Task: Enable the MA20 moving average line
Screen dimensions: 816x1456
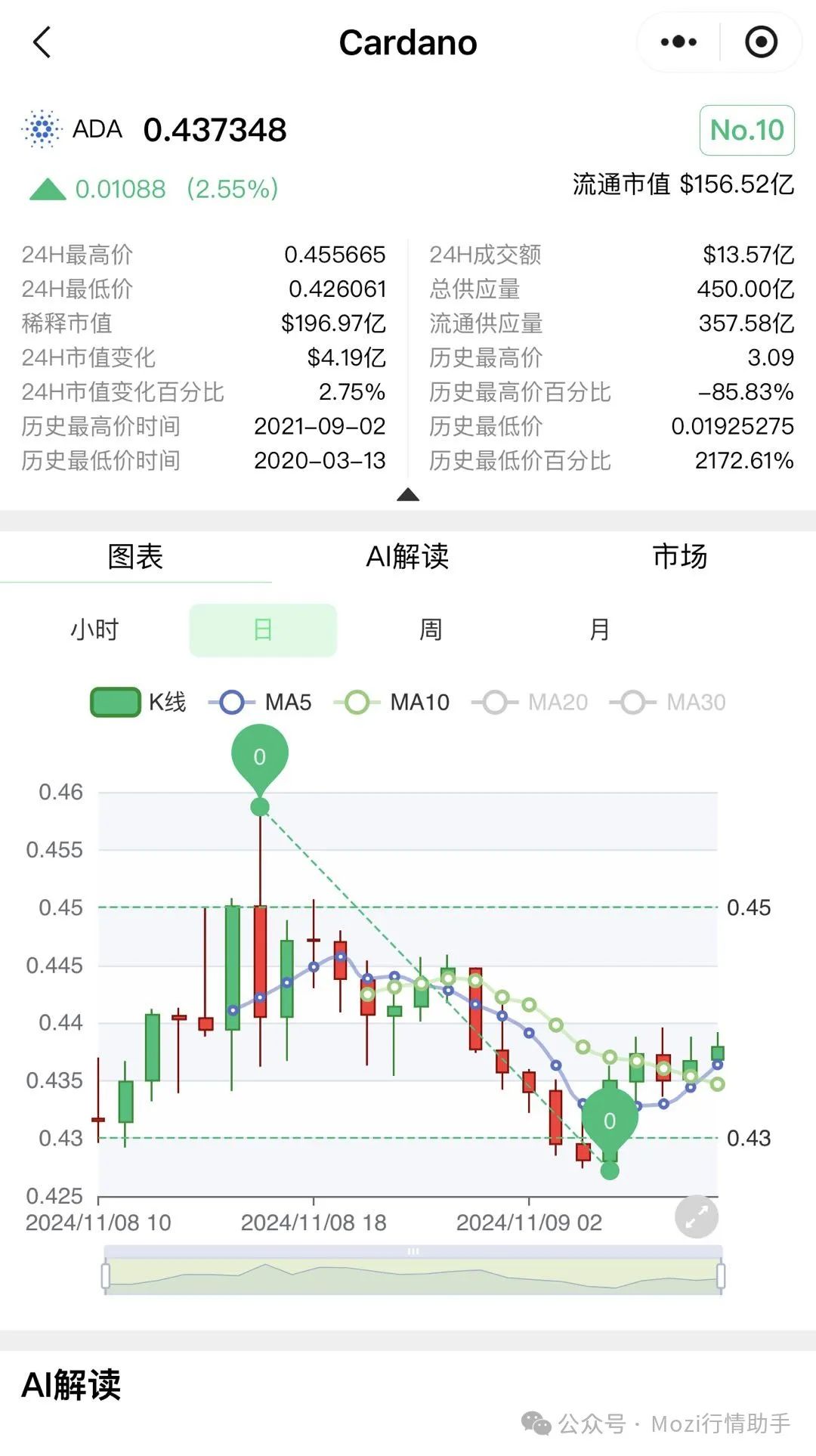Action: 530,702
